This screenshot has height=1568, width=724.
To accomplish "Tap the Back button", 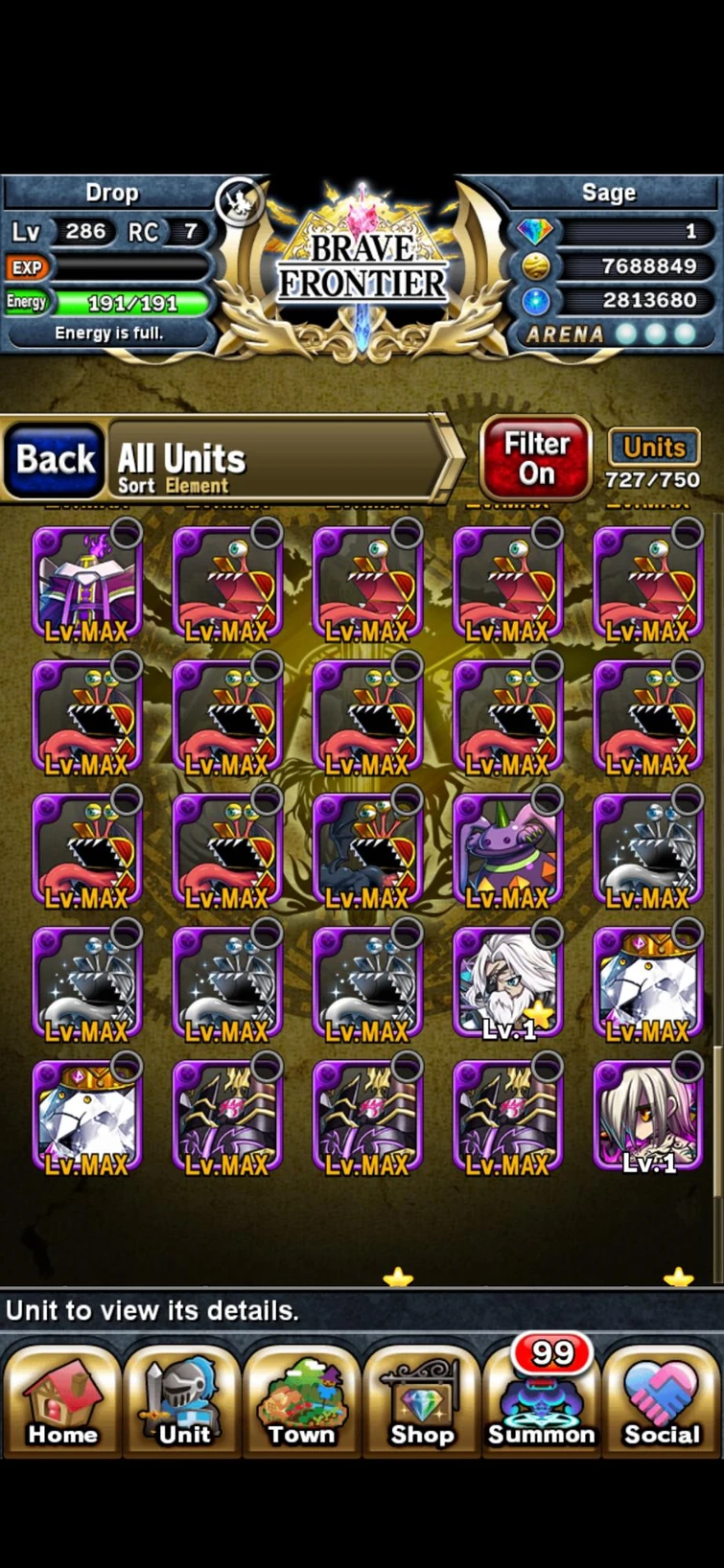I will pos(55,459).
